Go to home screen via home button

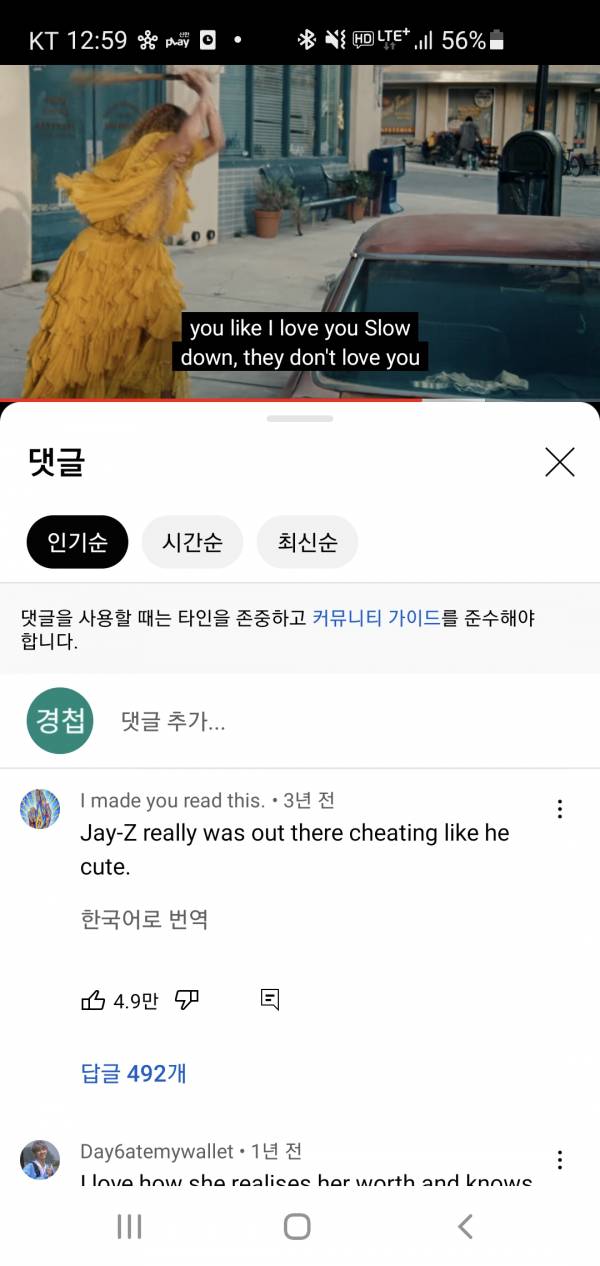tap(297, 1227)
